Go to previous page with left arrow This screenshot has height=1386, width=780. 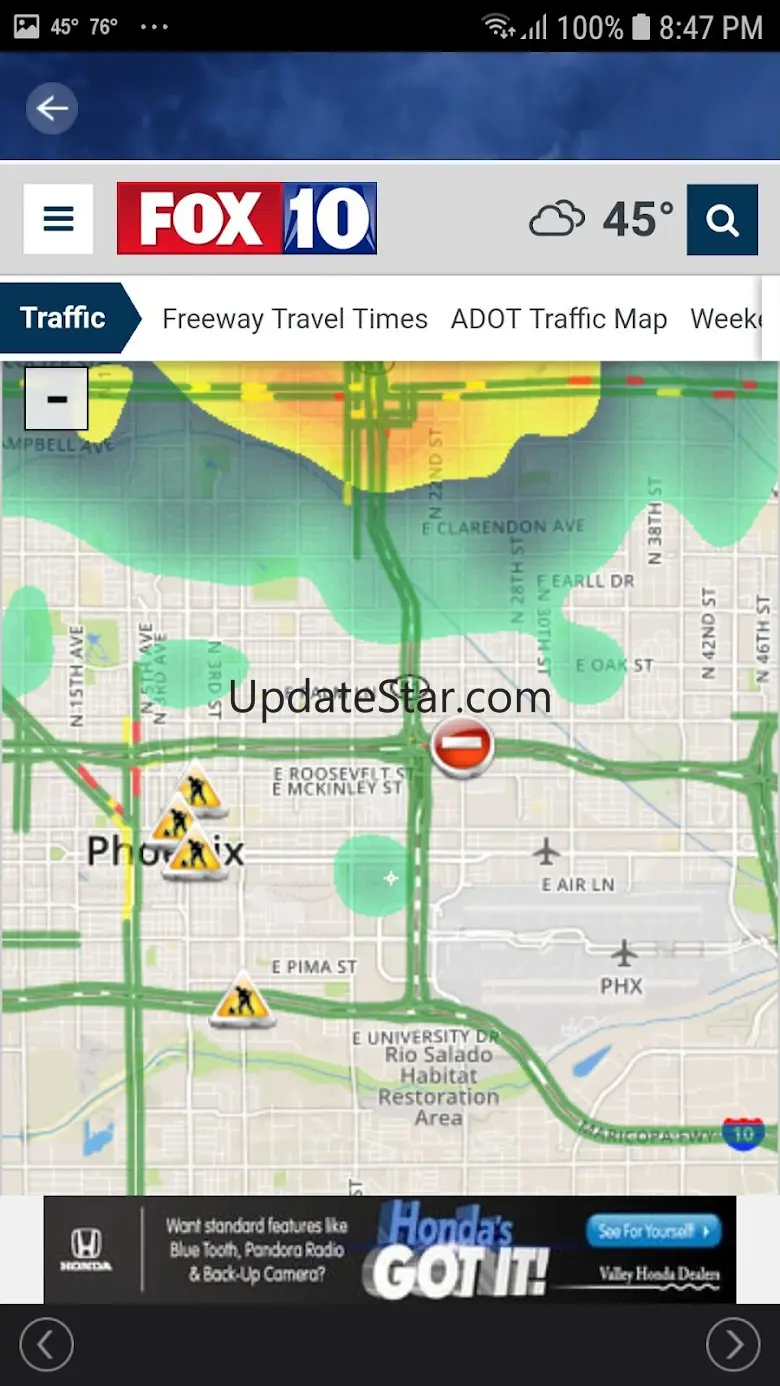46,1345
